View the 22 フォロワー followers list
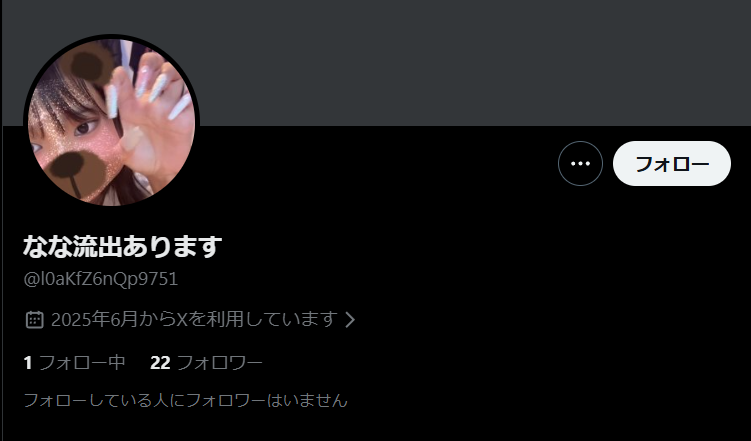Screen dimensions: 751x441 tap(206, 362)
